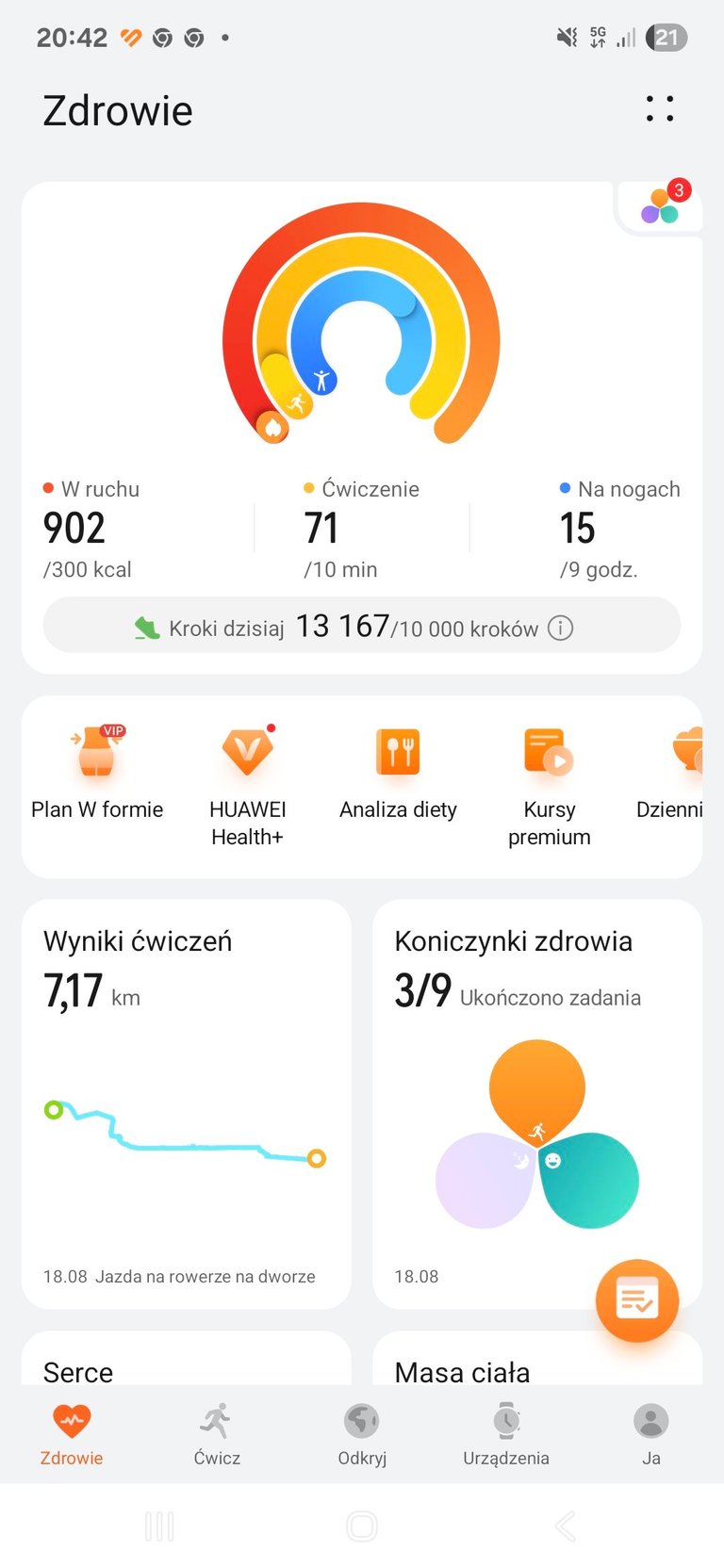The height and width of the screenshot is (1568, 724).
Task: Open Analiza diety
Action: [398, 775]
